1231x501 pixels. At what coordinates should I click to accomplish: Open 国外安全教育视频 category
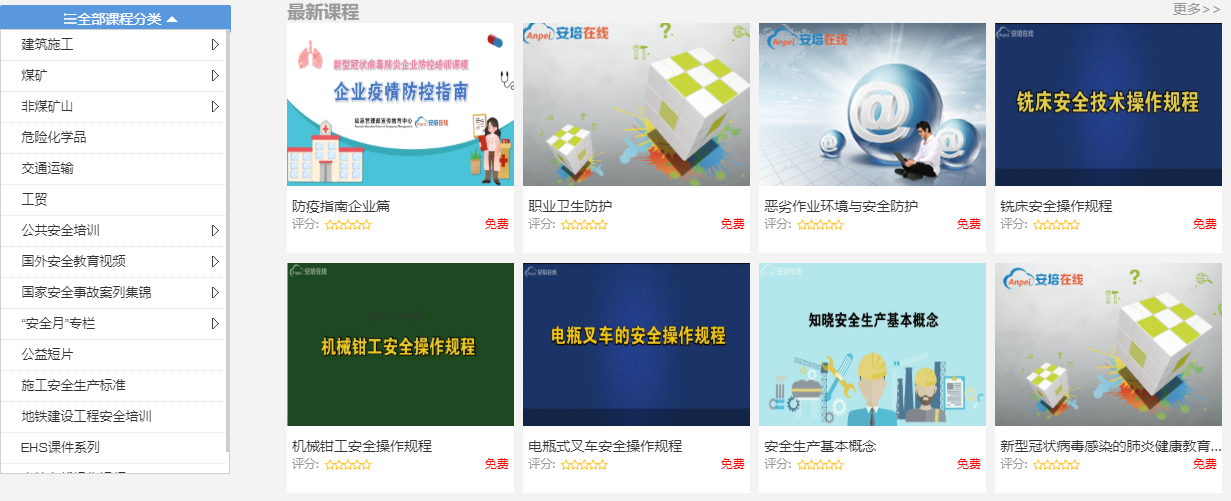74,262
